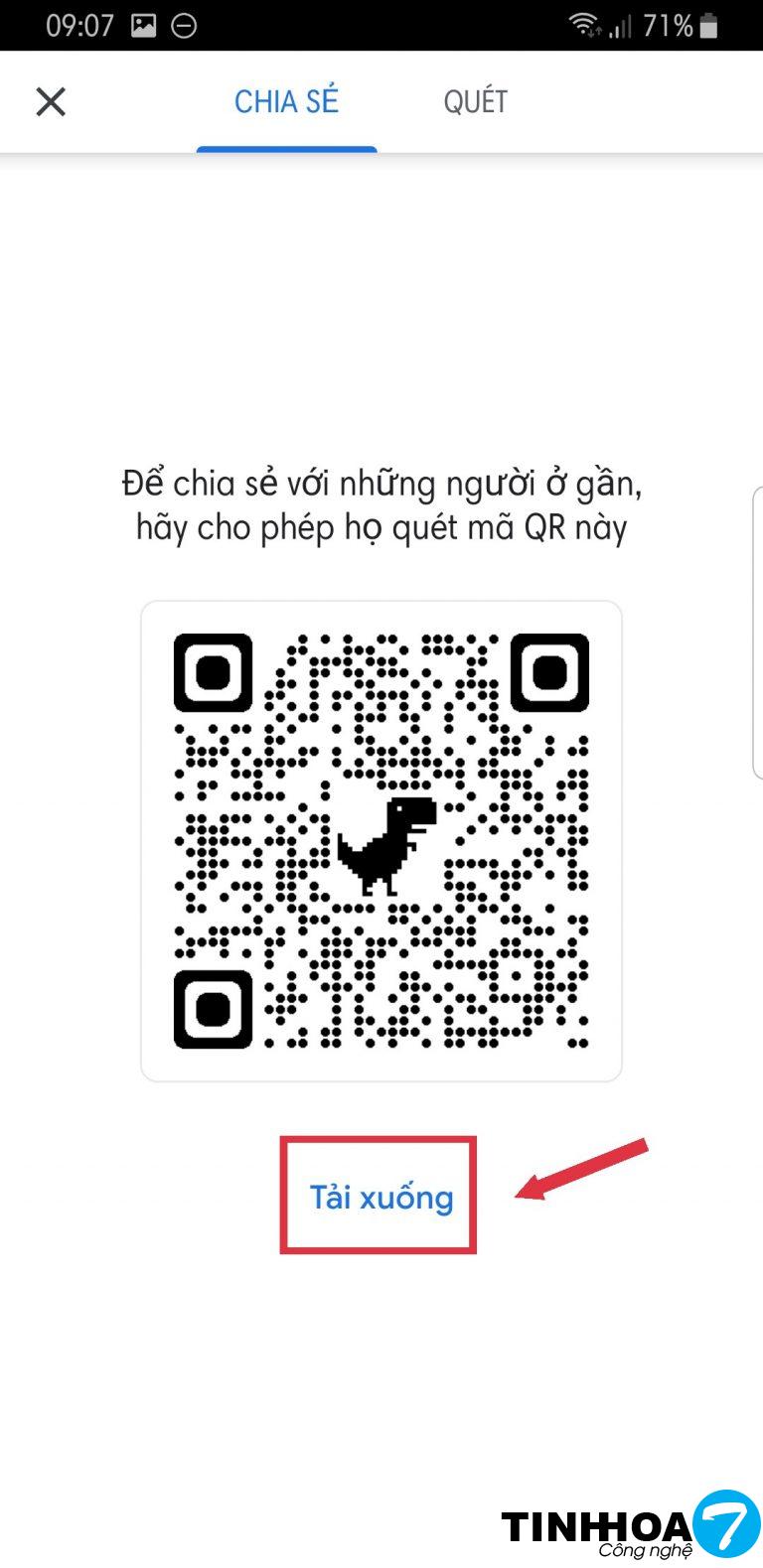The image size is (763, 1568).
Task: Select the CHIA SẺ tab
Action: coord(286,101)
